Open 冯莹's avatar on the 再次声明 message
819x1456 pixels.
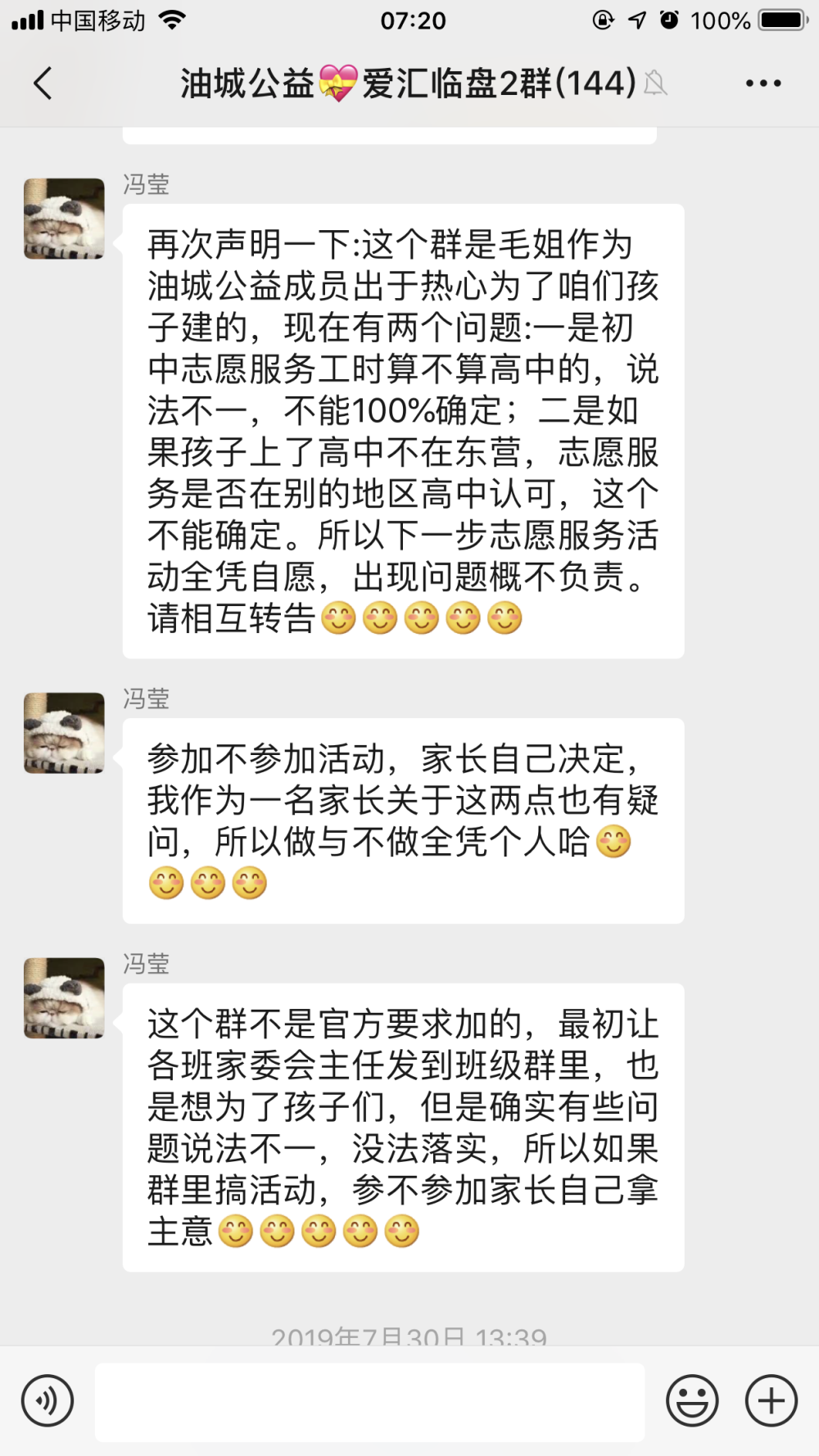(x=65, y=219)
